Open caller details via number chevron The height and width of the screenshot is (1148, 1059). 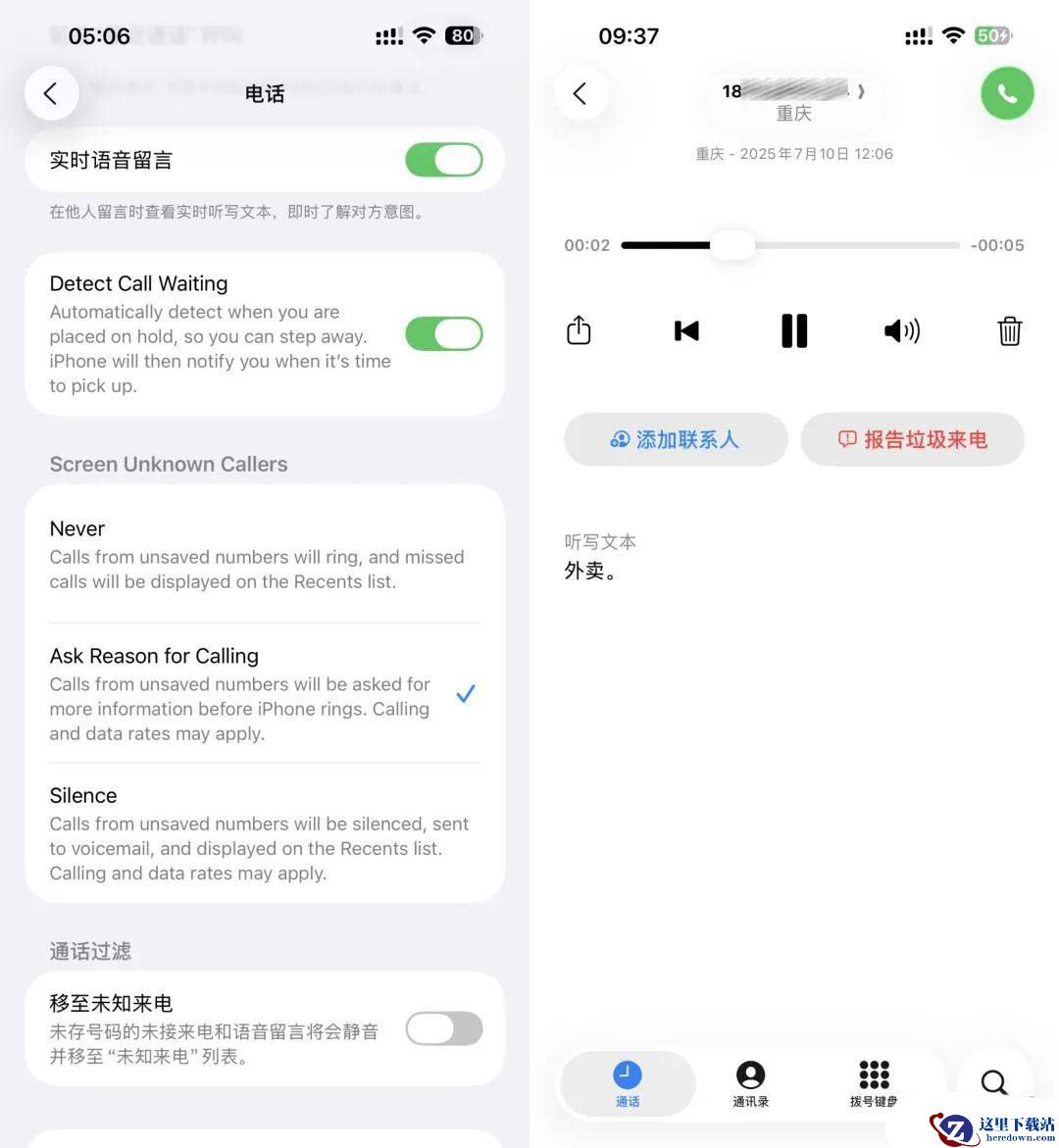coord(860,91)
